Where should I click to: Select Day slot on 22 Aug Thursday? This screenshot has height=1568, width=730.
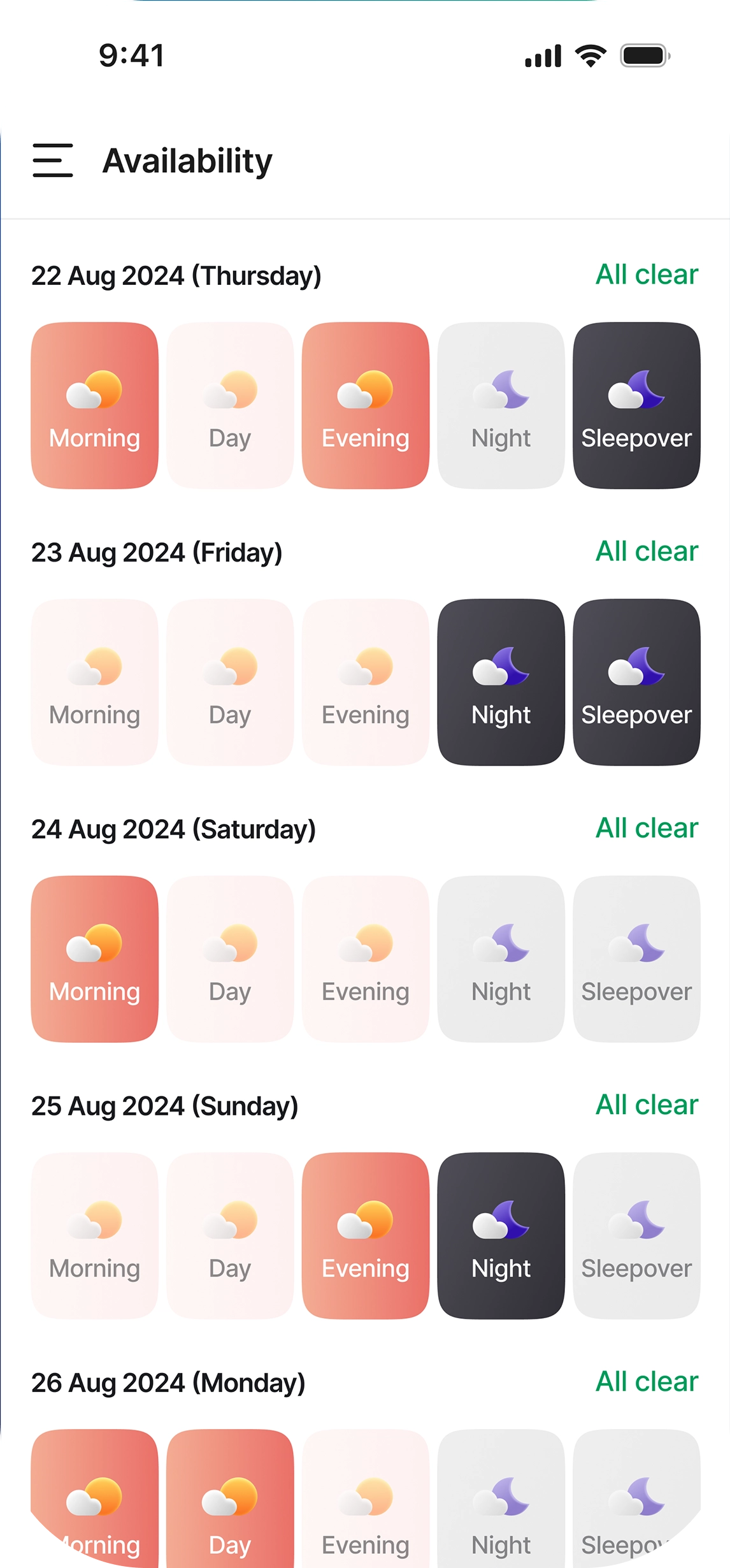(x=230, y=405)
